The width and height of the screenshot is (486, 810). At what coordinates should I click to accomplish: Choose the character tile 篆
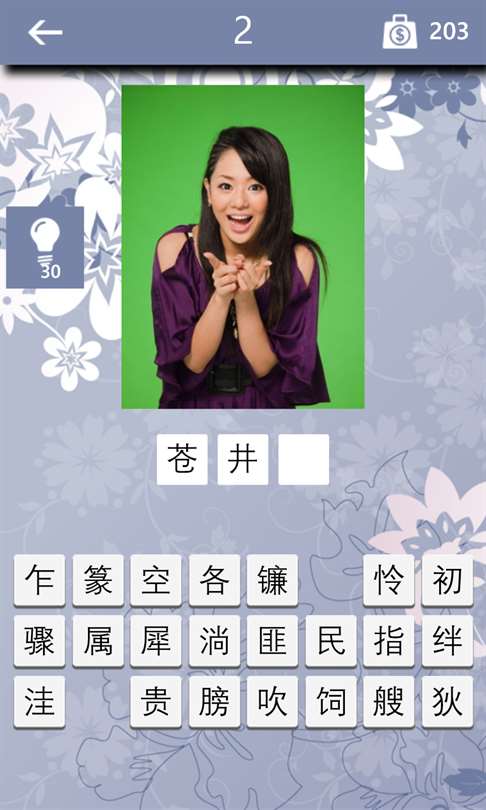point(98,580)
